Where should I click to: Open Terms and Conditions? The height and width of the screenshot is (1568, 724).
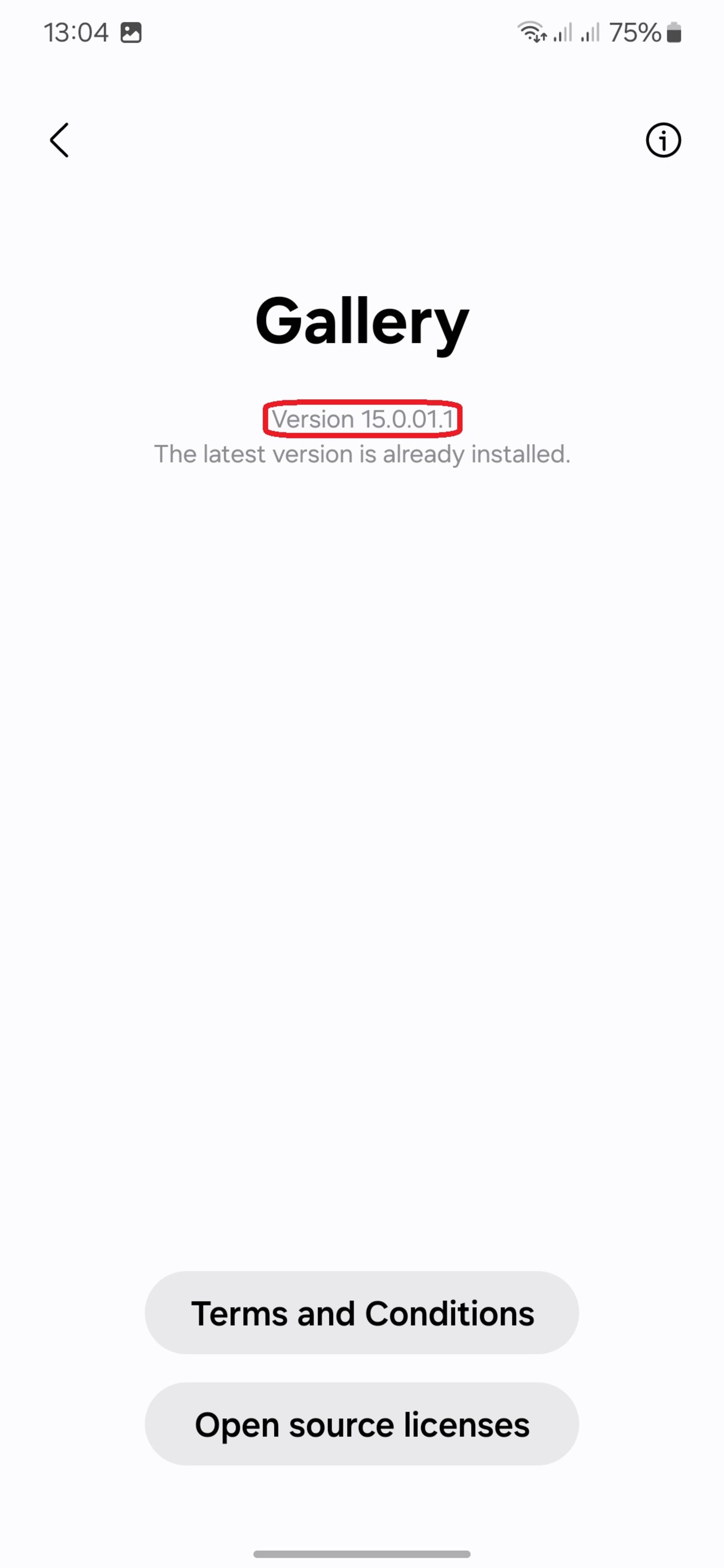(362, 1313)
